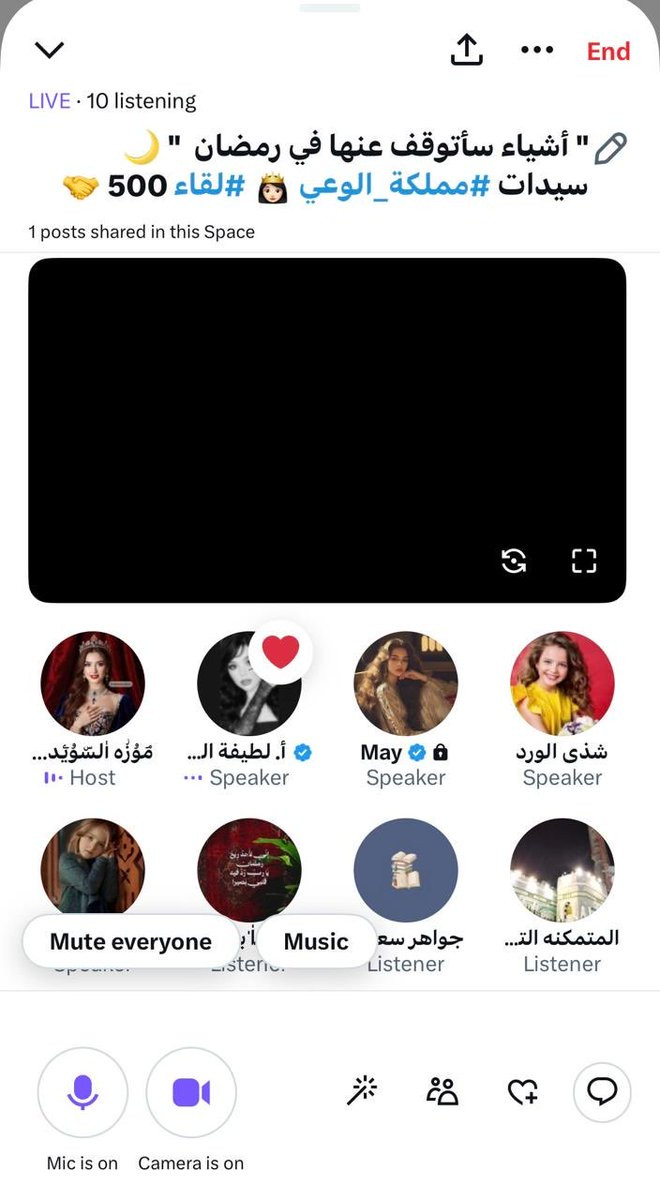Image resolution: width=660 pixels, height=1200 pixels.
Task: Open the comments speech bubble
Action: coord(602,1092)
